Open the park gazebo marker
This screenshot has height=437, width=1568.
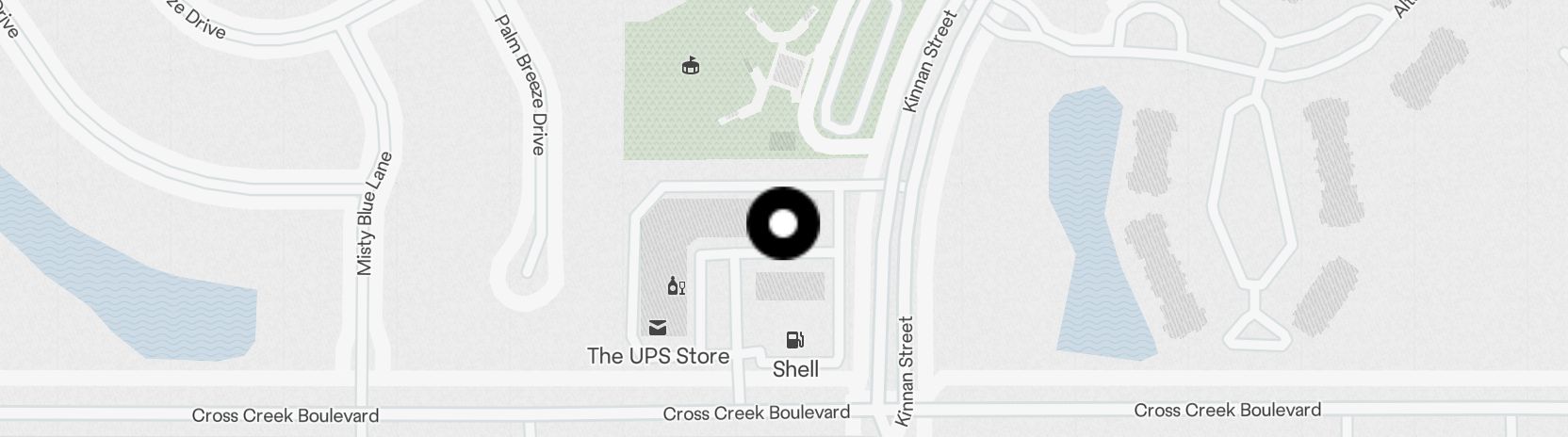pos(693,65)
